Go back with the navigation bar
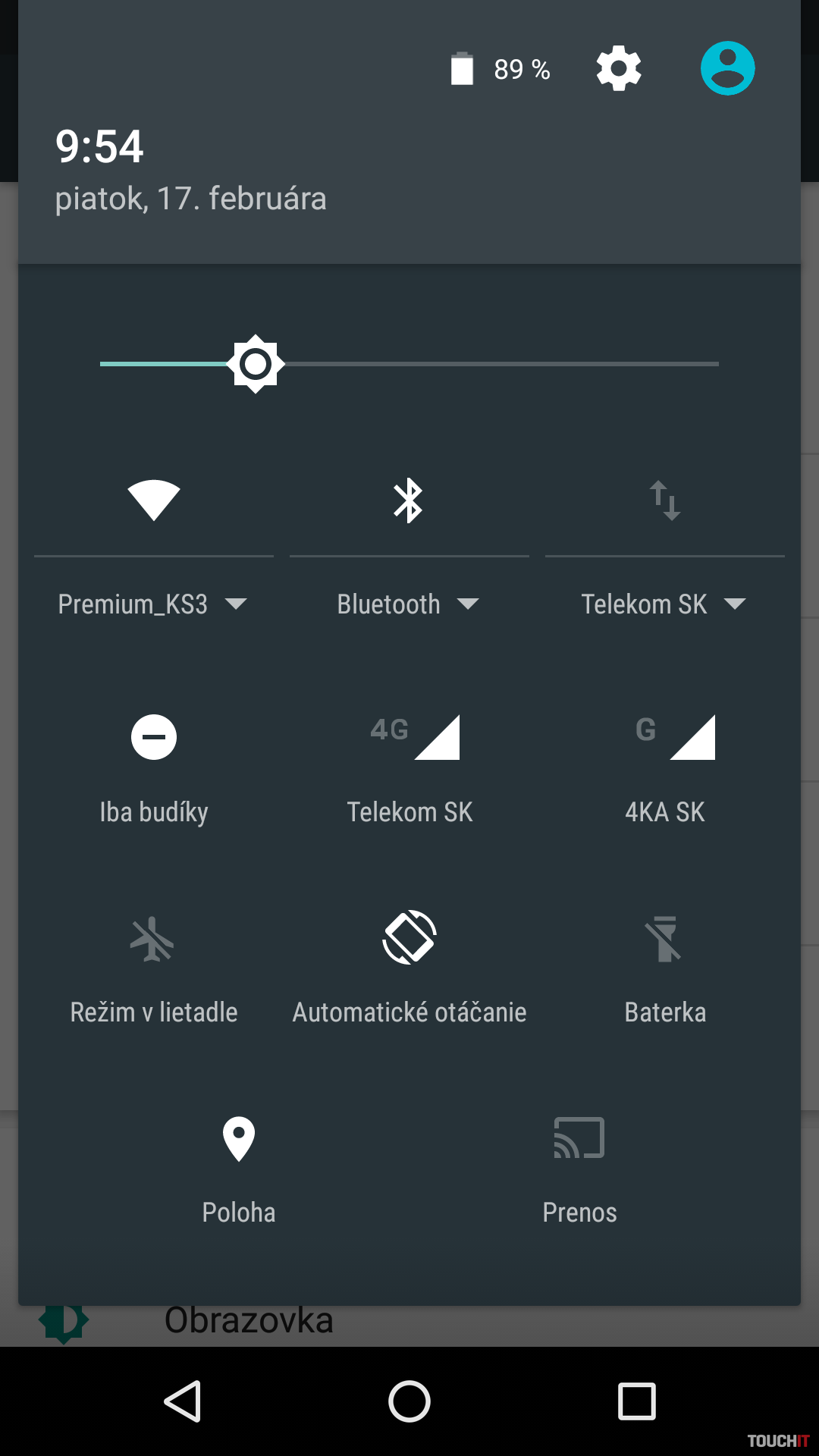Viewport: 819px width, 1456px height. click(x=183, y=1401)
